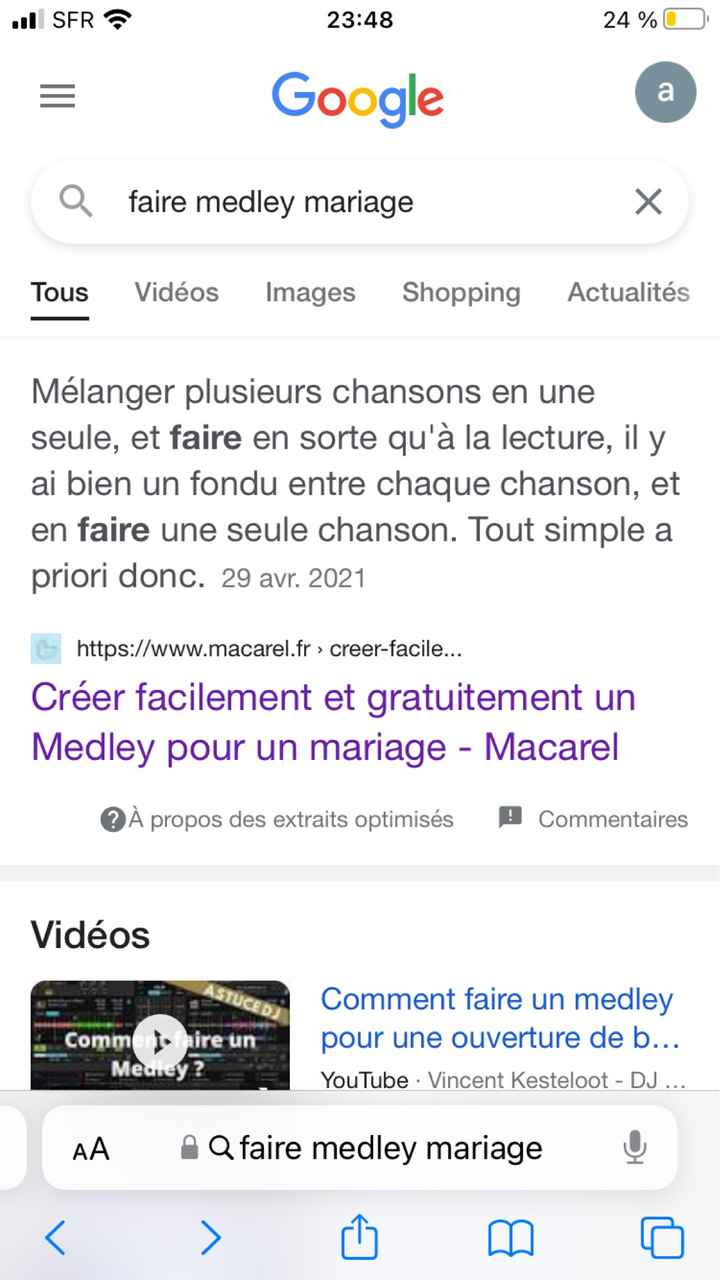
Task: Open Safari reader text size options
Action: [91, 1148]
